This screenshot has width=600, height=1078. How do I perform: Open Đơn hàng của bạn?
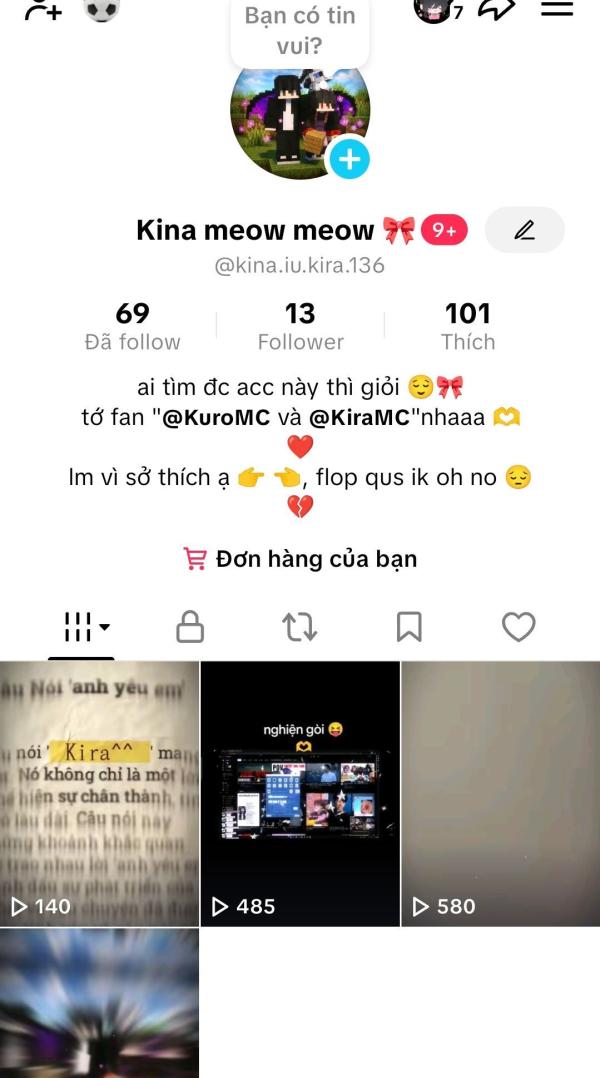pos(300,558)
